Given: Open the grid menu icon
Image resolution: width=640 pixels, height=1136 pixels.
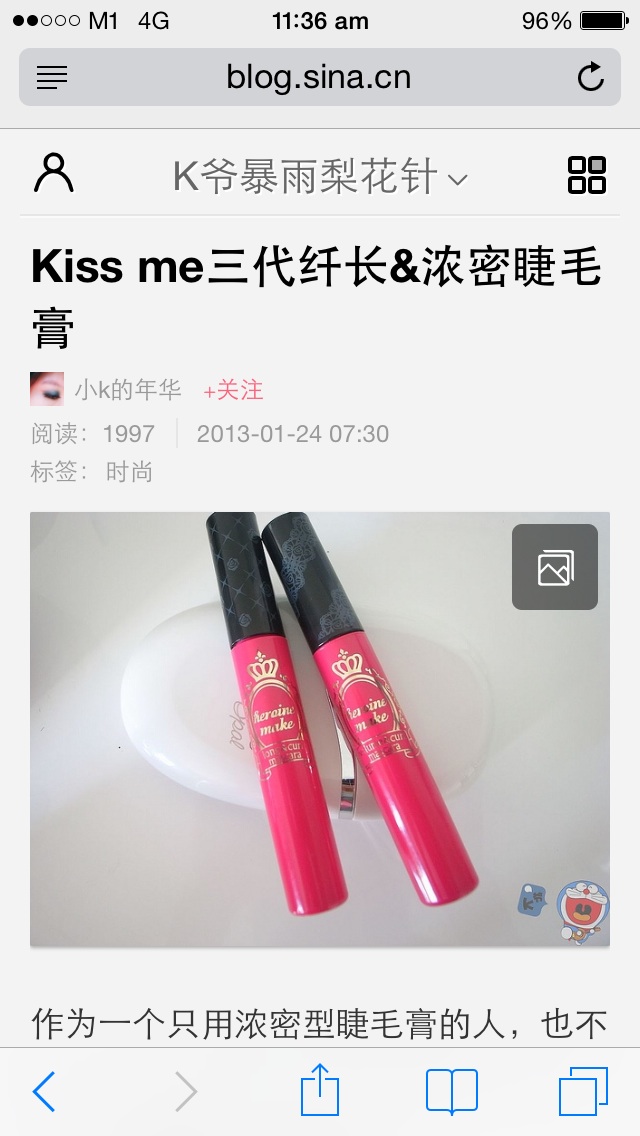Looking at the screenshot, I should (x=586, y=174).
